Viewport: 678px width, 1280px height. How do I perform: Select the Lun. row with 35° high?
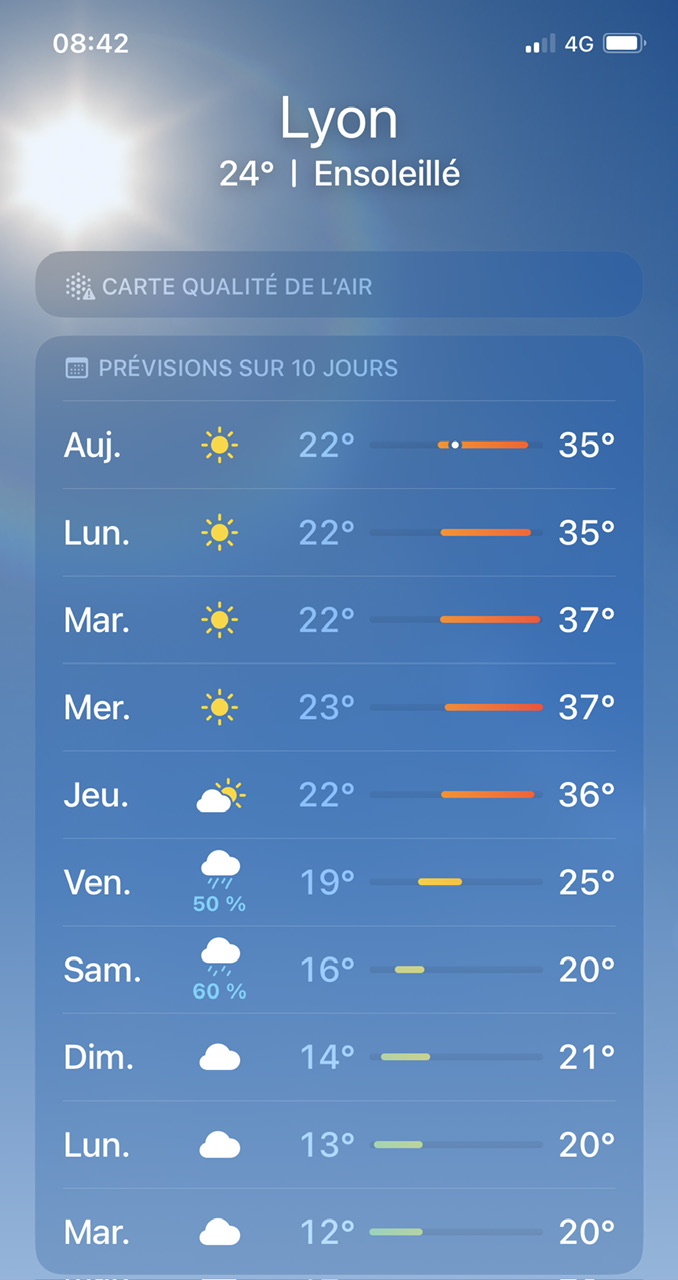[338, 532]
